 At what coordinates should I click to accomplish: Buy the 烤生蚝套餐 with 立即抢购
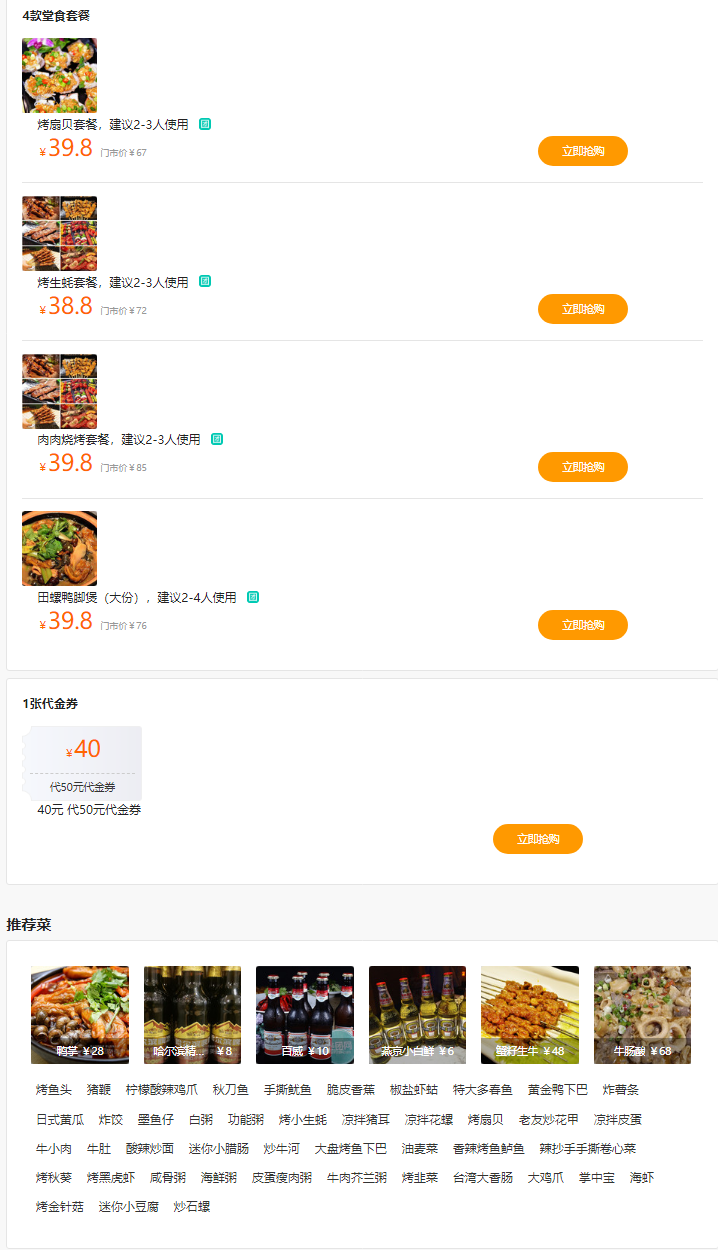[582, 309]
